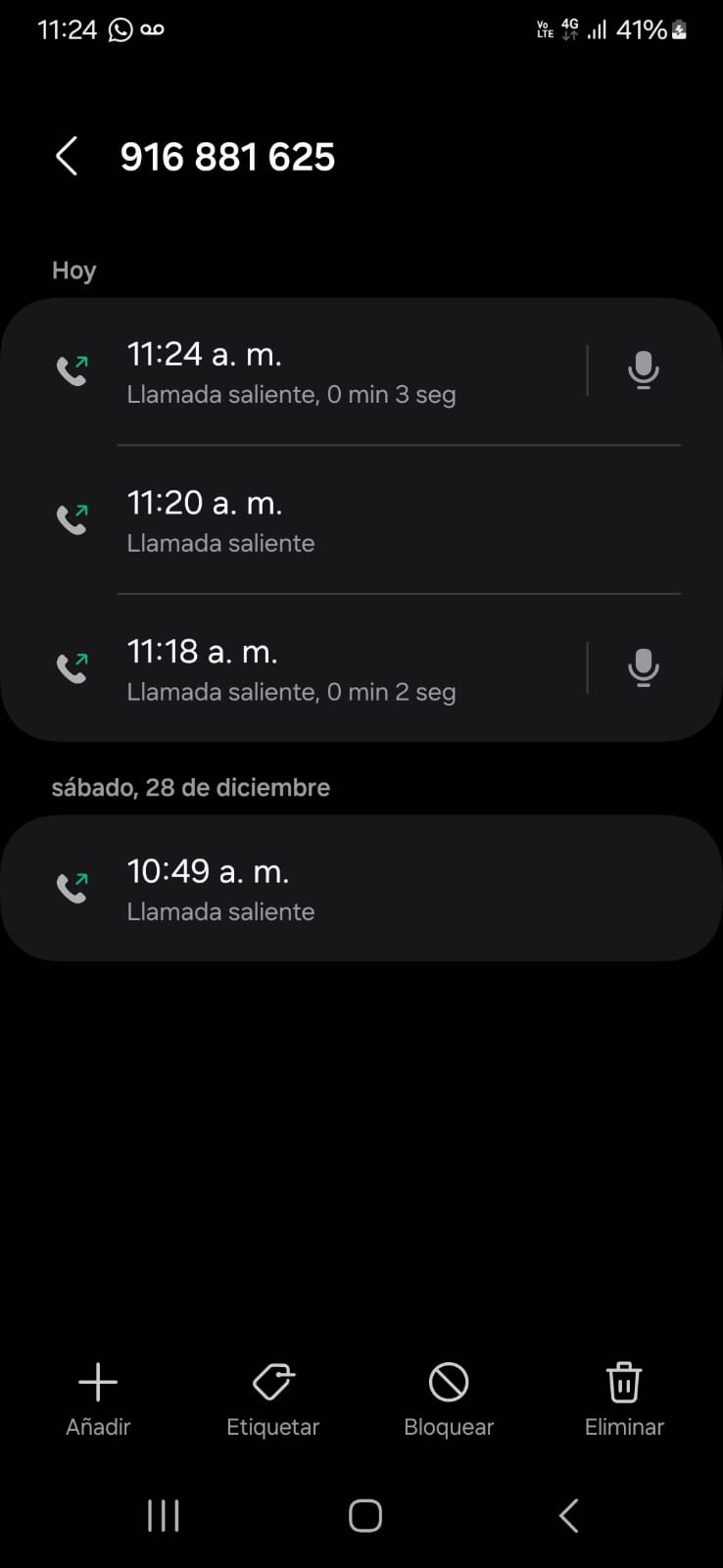Block this number with Bloquear
Viewport: 723px width, 1568px height.
449,1399
